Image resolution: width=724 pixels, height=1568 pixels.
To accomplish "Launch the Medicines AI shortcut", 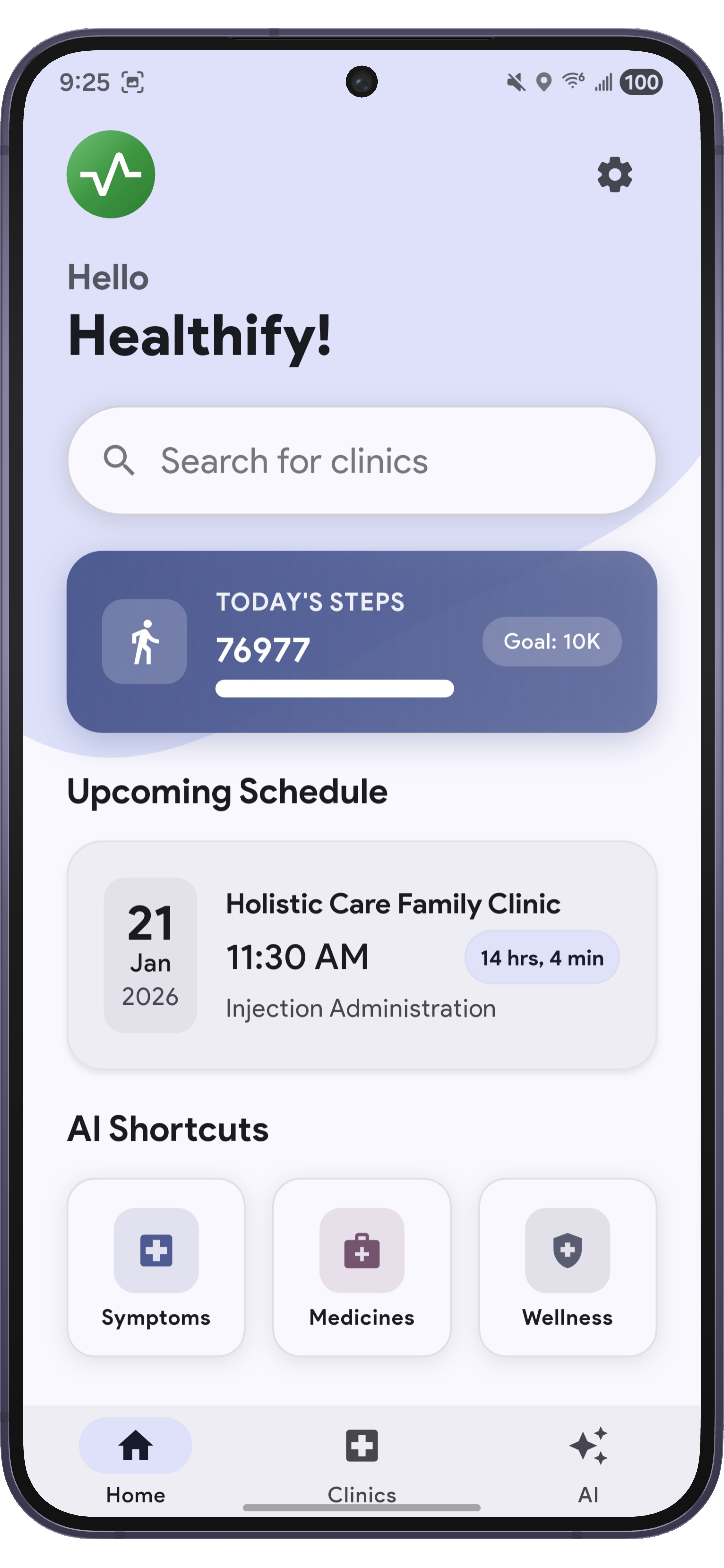I will click(x=362, y=1267).
